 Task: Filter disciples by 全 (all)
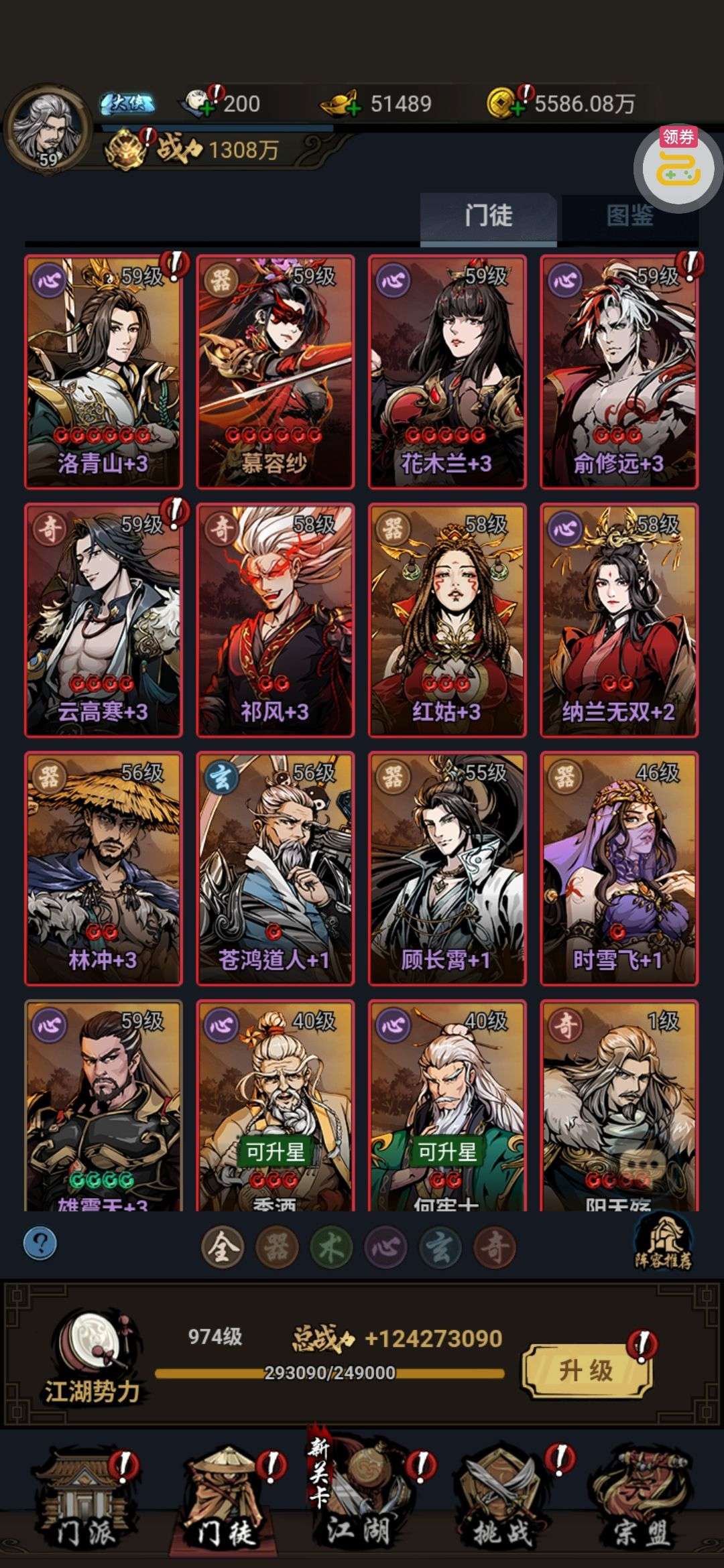[223, 1248]
